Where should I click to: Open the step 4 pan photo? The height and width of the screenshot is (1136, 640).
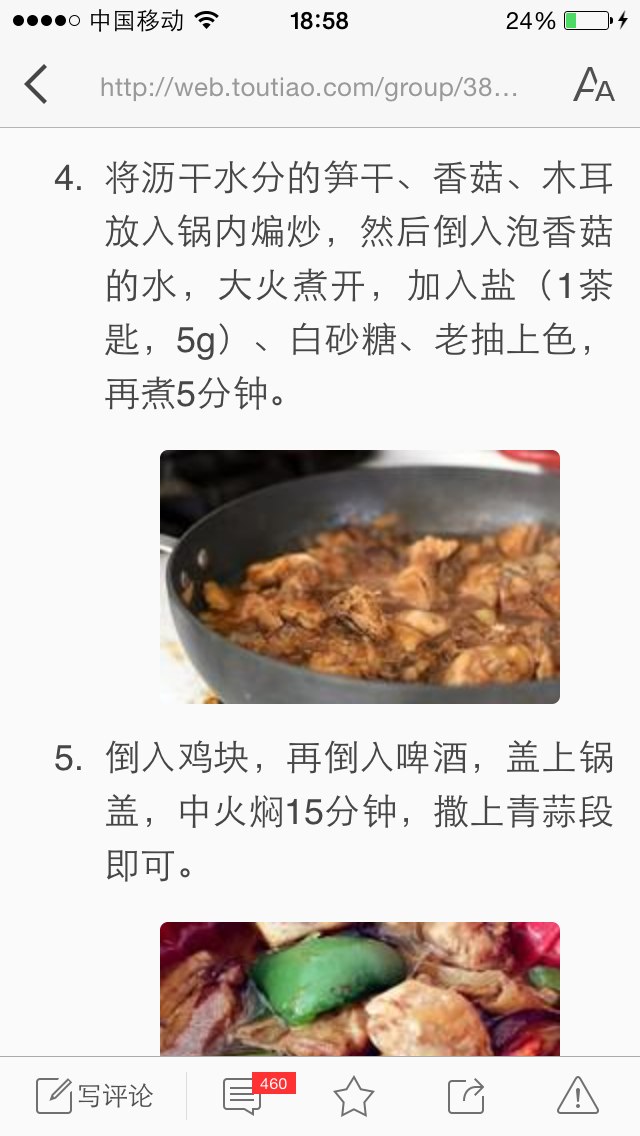tap(360, 577)
